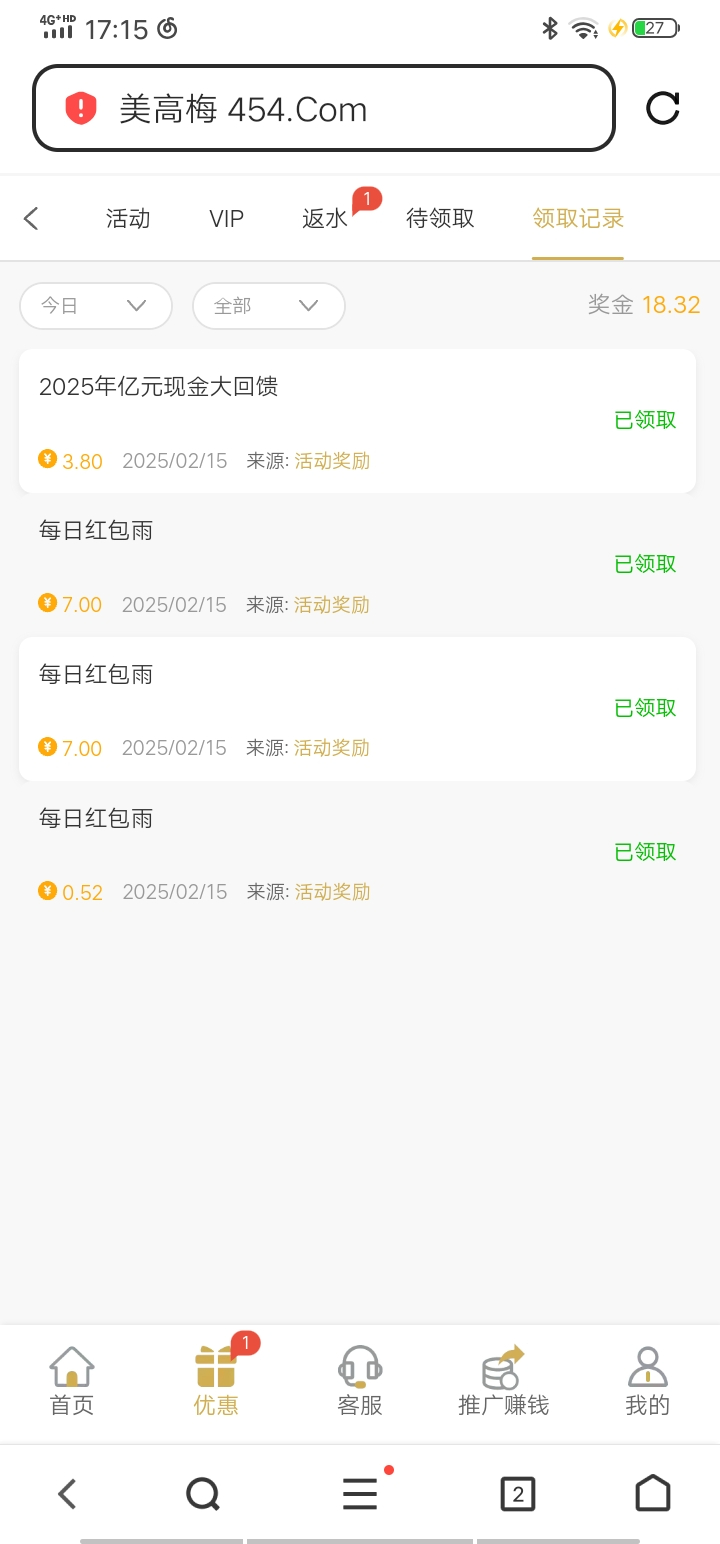This screenshot has width=720, height=1544.
Task: Go to the 首页 tab
Action: (x=72, y=1383)
